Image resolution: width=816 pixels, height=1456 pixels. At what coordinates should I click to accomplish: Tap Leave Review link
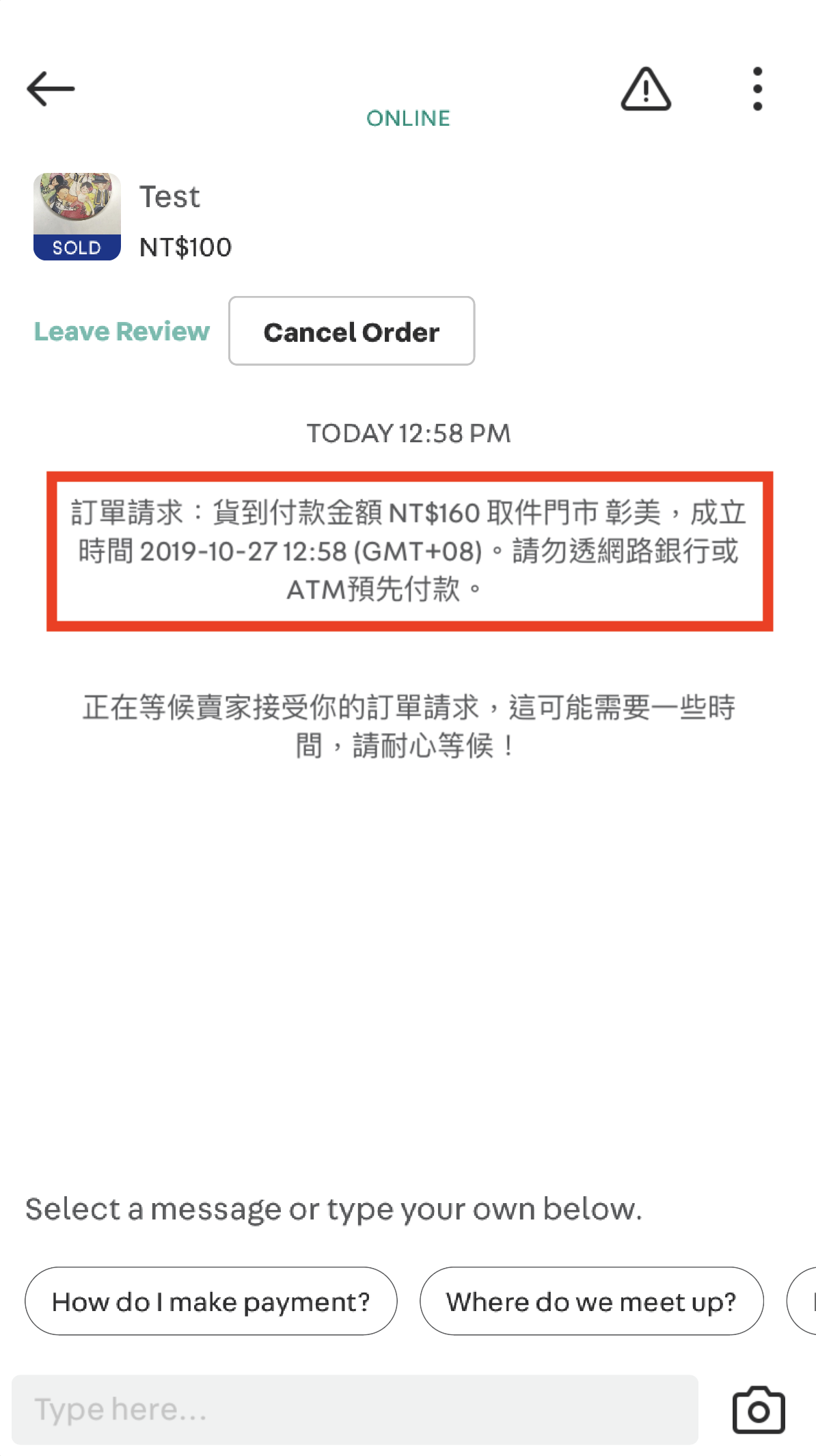122,332
